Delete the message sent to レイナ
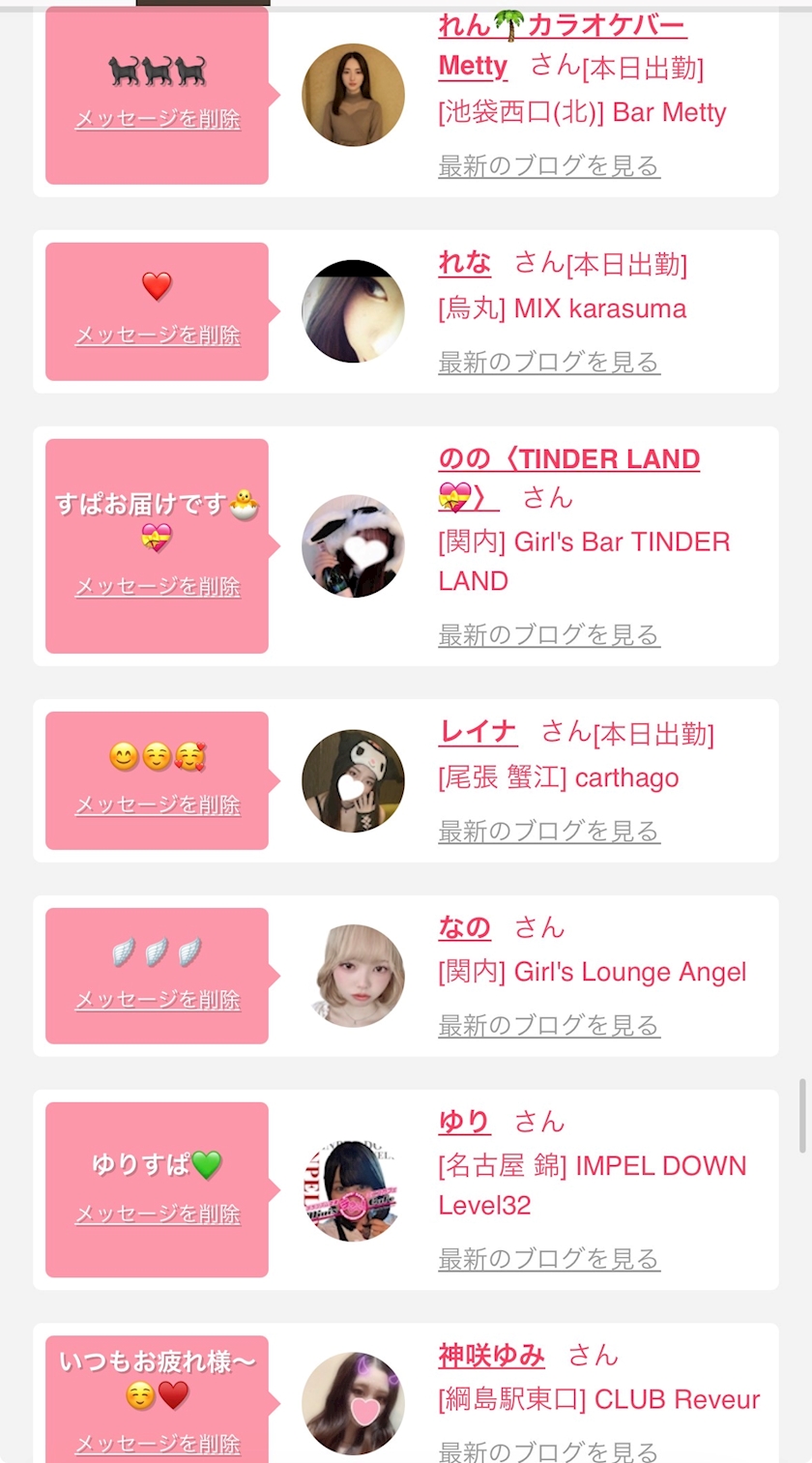812x1463 pixels. pos(158,805)
